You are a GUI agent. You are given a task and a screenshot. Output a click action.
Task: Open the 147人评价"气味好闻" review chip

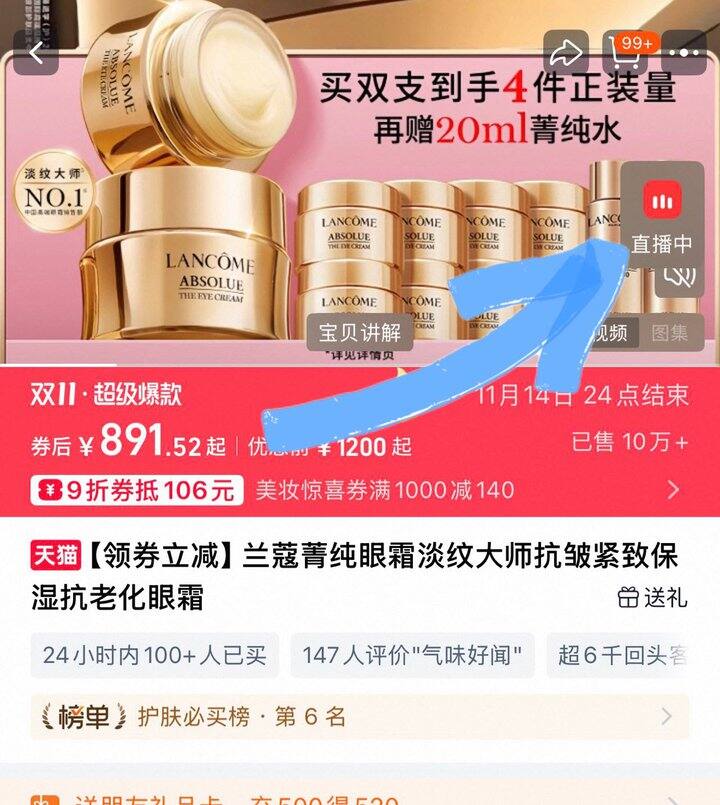pyautogui.click(x=412, y=656)
